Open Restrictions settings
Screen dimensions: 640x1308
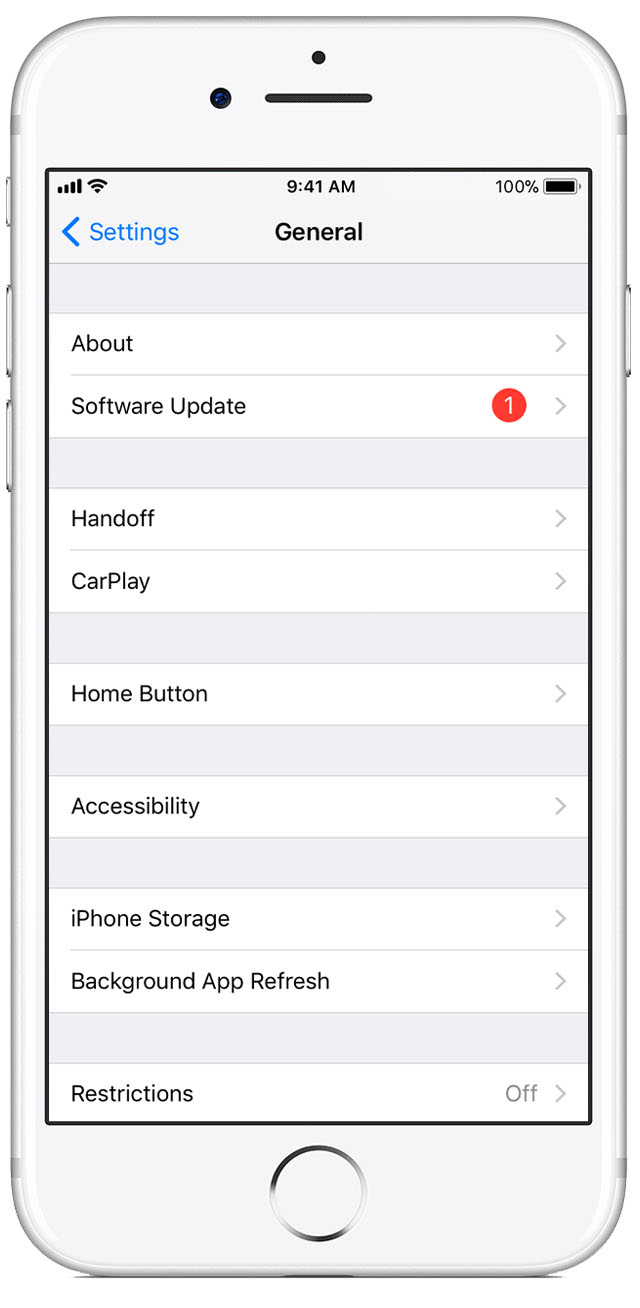[x=319, y=1093]
